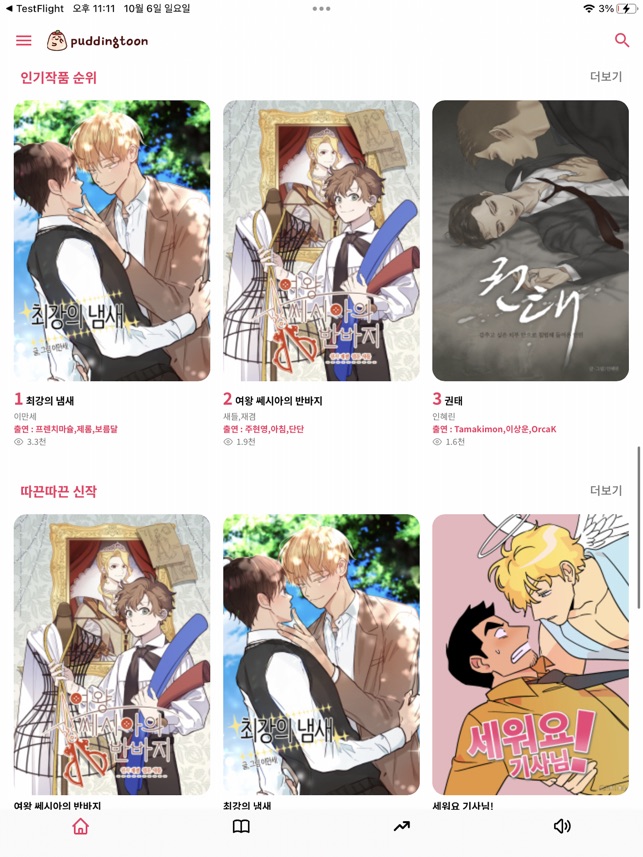Open rank 3 title 권태
Image resolution: width=643 pixels, height=857 pixels.
[x=530, y=241]
